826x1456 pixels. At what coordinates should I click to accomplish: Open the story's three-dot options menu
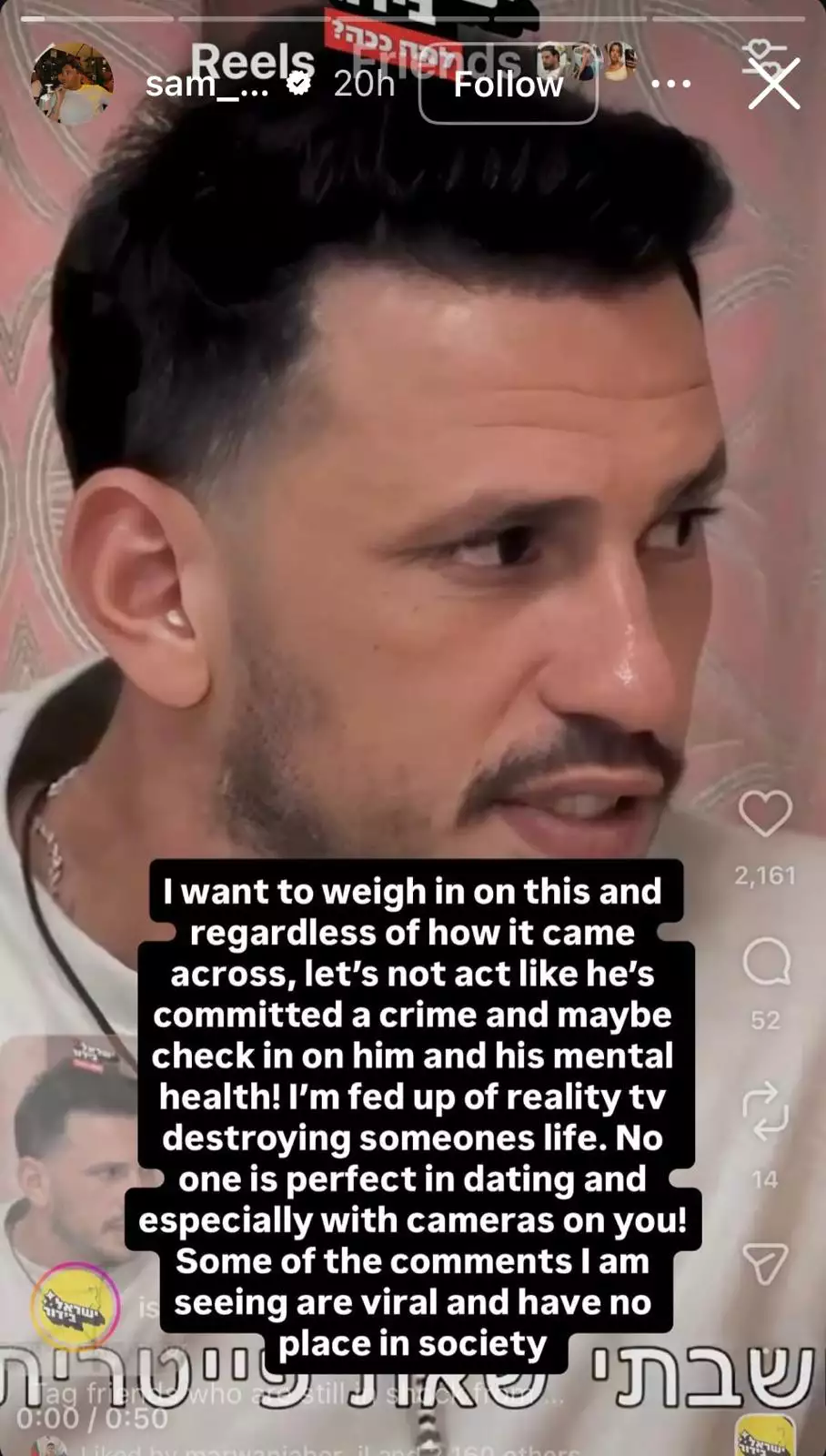(x=671, y=84)
